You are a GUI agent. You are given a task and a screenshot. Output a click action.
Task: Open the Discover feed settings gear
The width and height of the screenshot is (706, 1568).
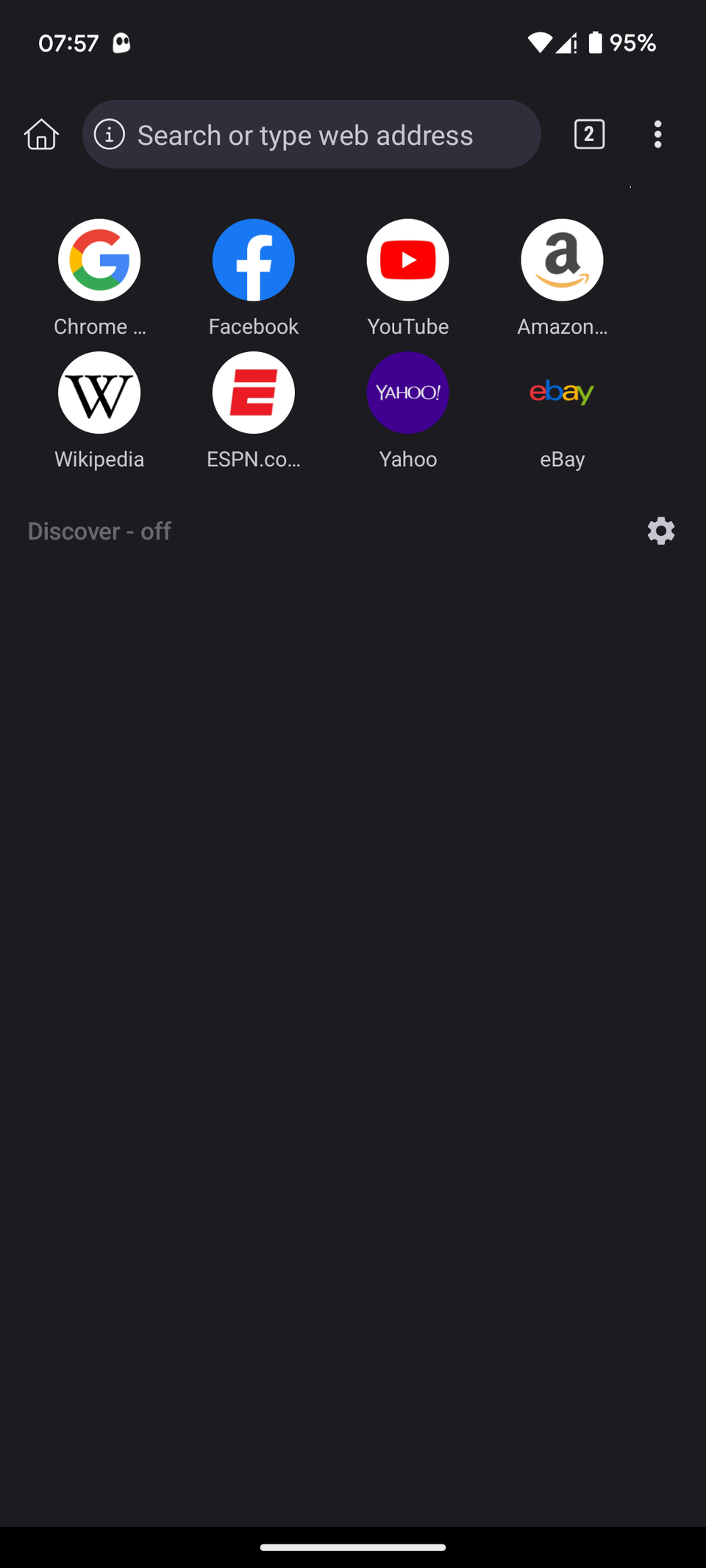660,531
